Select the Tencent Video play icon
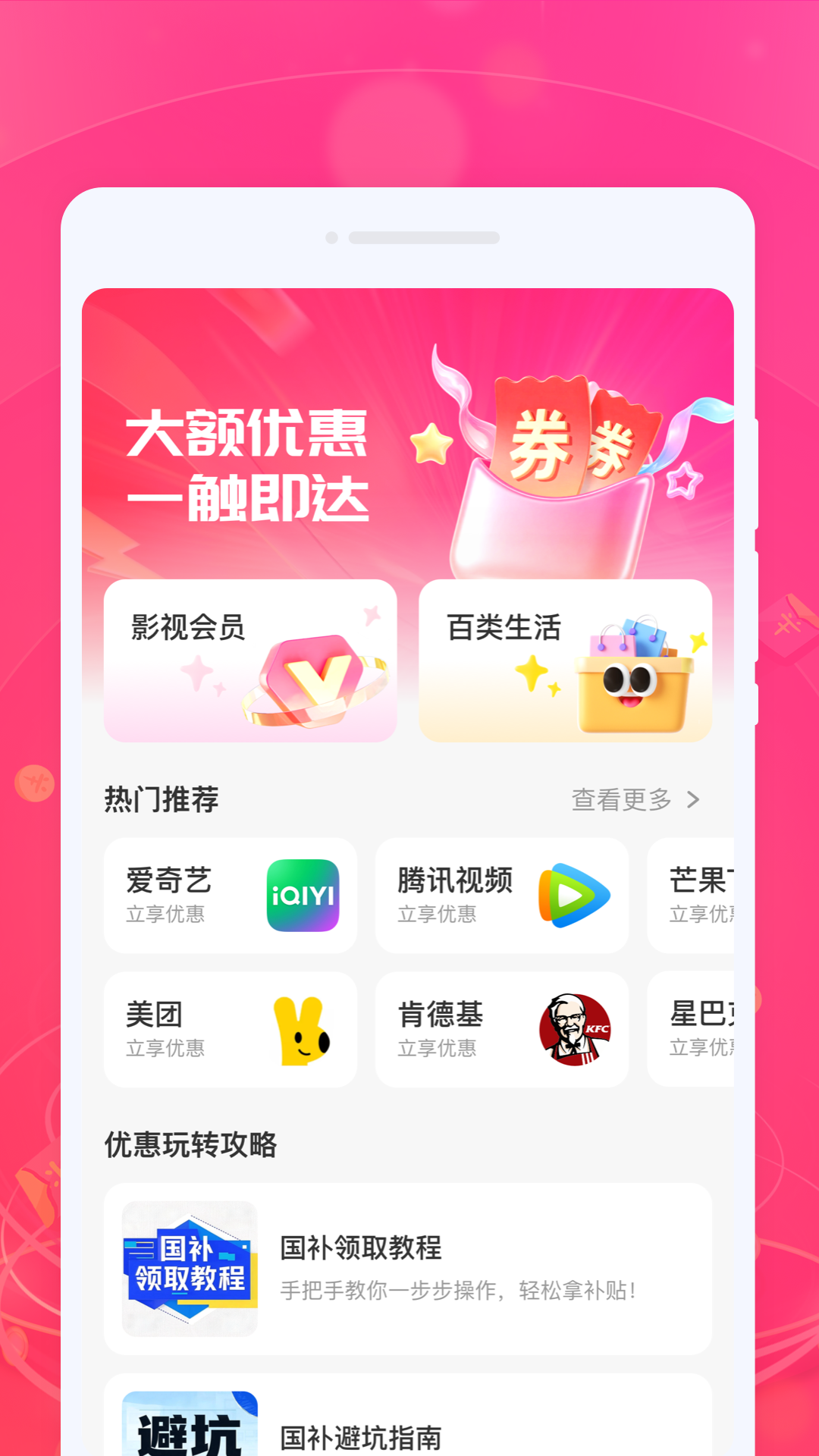Screen dimensions: 819x1456 coord(575,896)
